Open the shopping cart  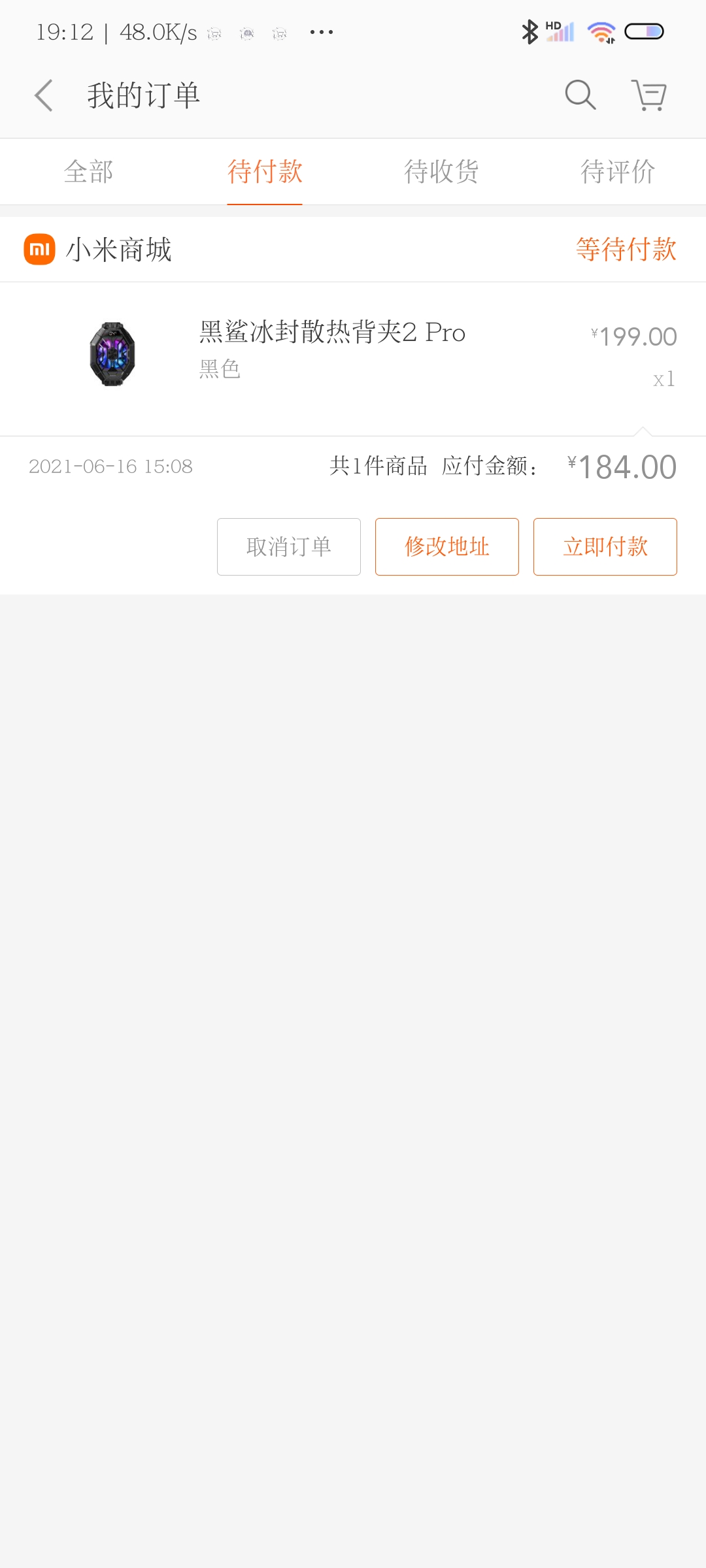pyautogui.click(x=648, y=95)
